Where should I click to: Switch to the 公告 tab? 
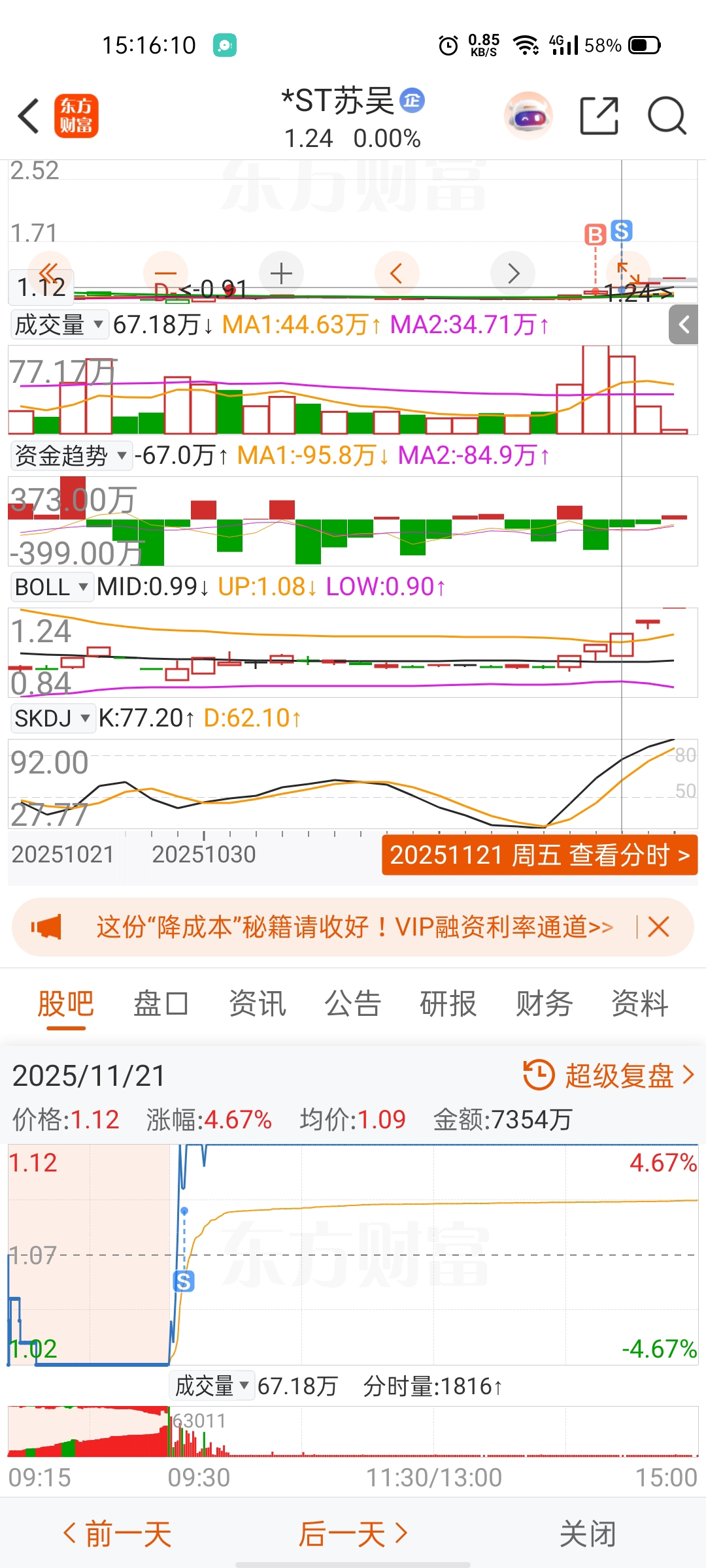352,1004
